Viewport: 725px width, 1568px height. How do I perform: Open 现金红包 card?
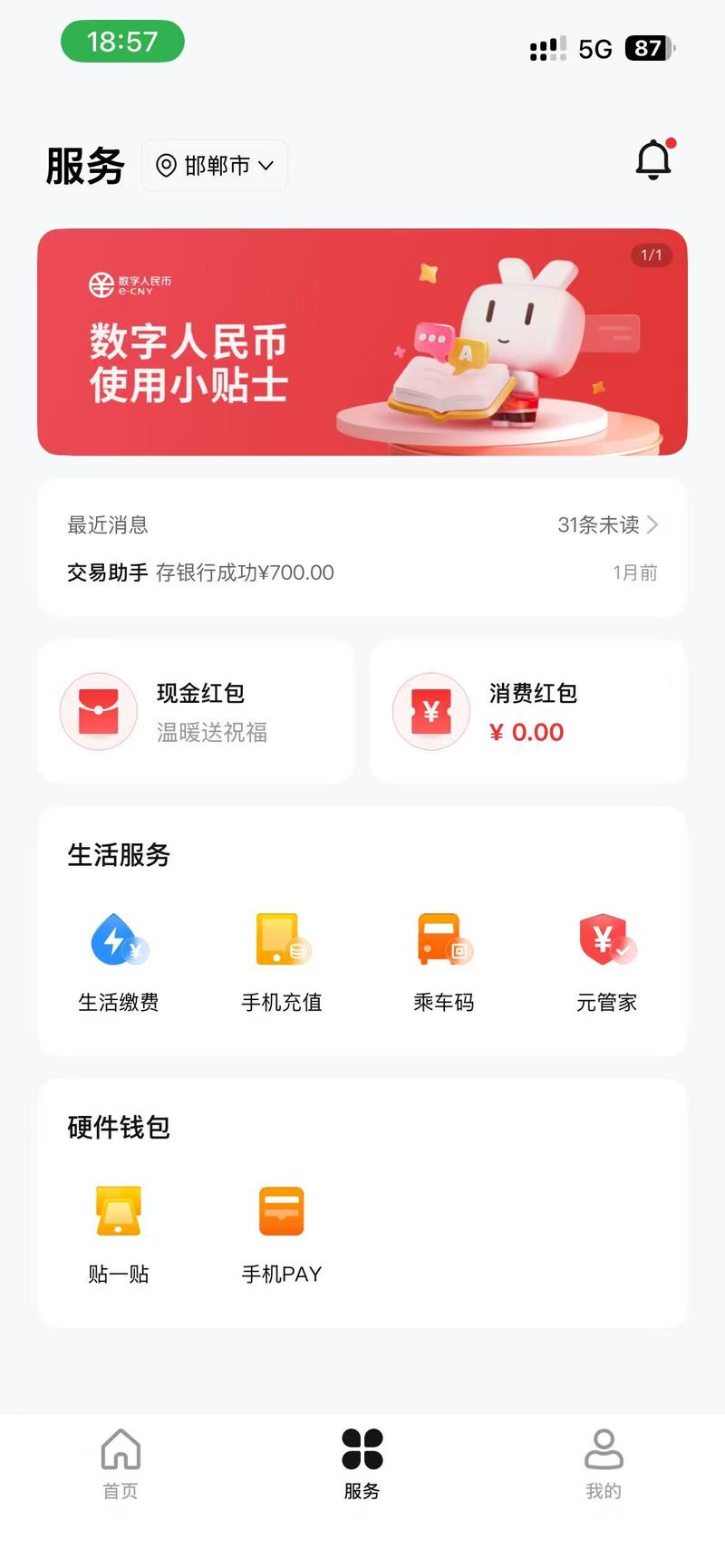tap(196, 712)
